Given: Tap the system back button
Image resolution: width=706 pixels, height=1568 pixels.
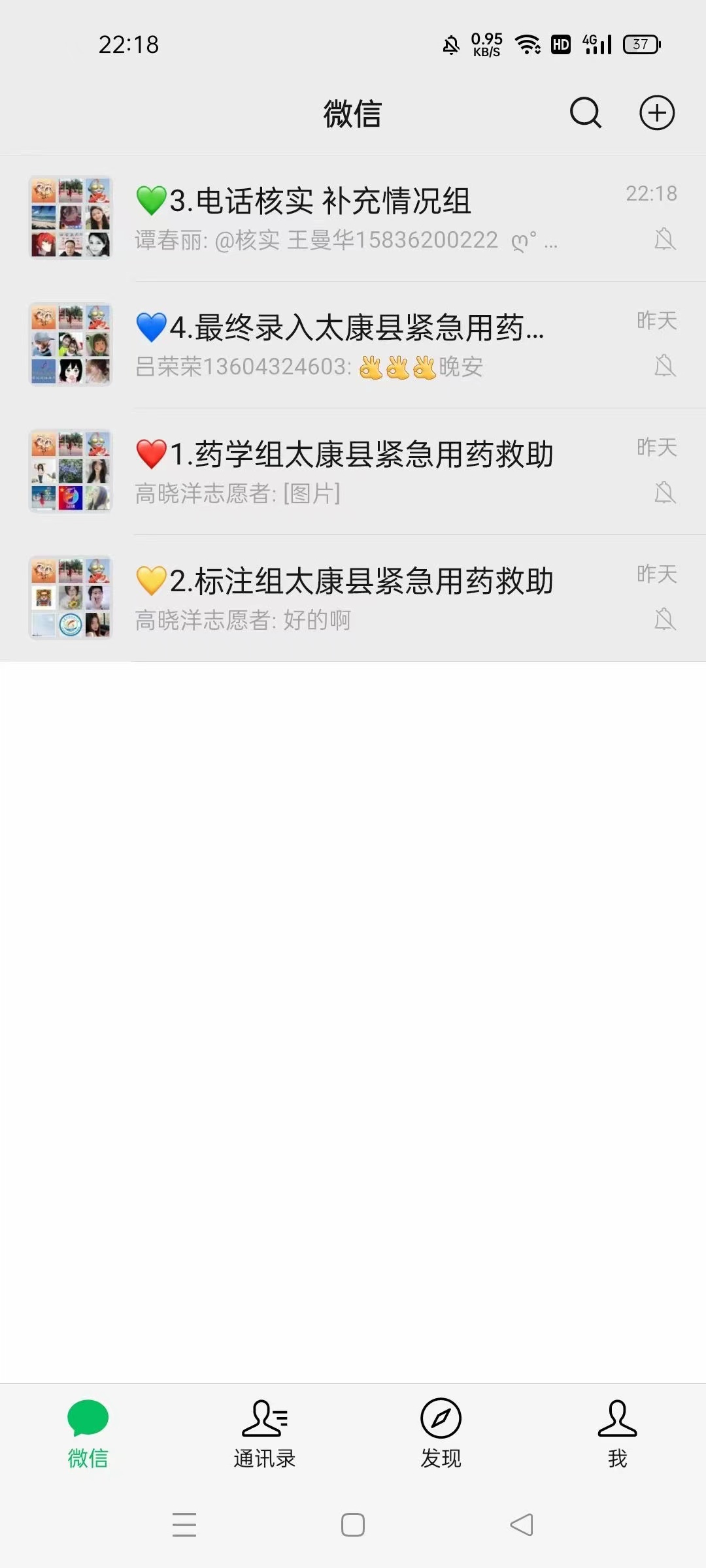Looking at the screenshot, I should click(522, 1525).
